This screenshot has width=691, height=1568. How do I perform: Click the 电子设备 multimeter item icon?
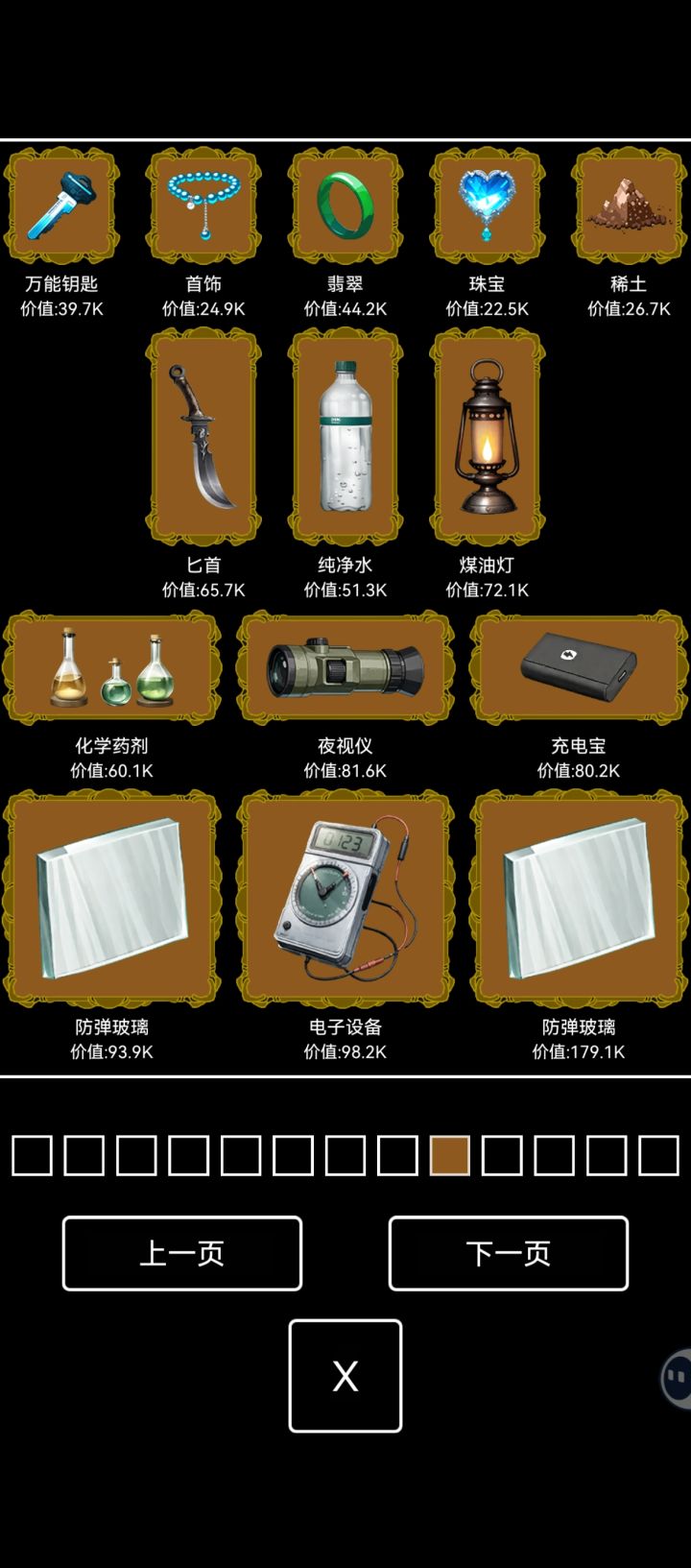(345, 898)
